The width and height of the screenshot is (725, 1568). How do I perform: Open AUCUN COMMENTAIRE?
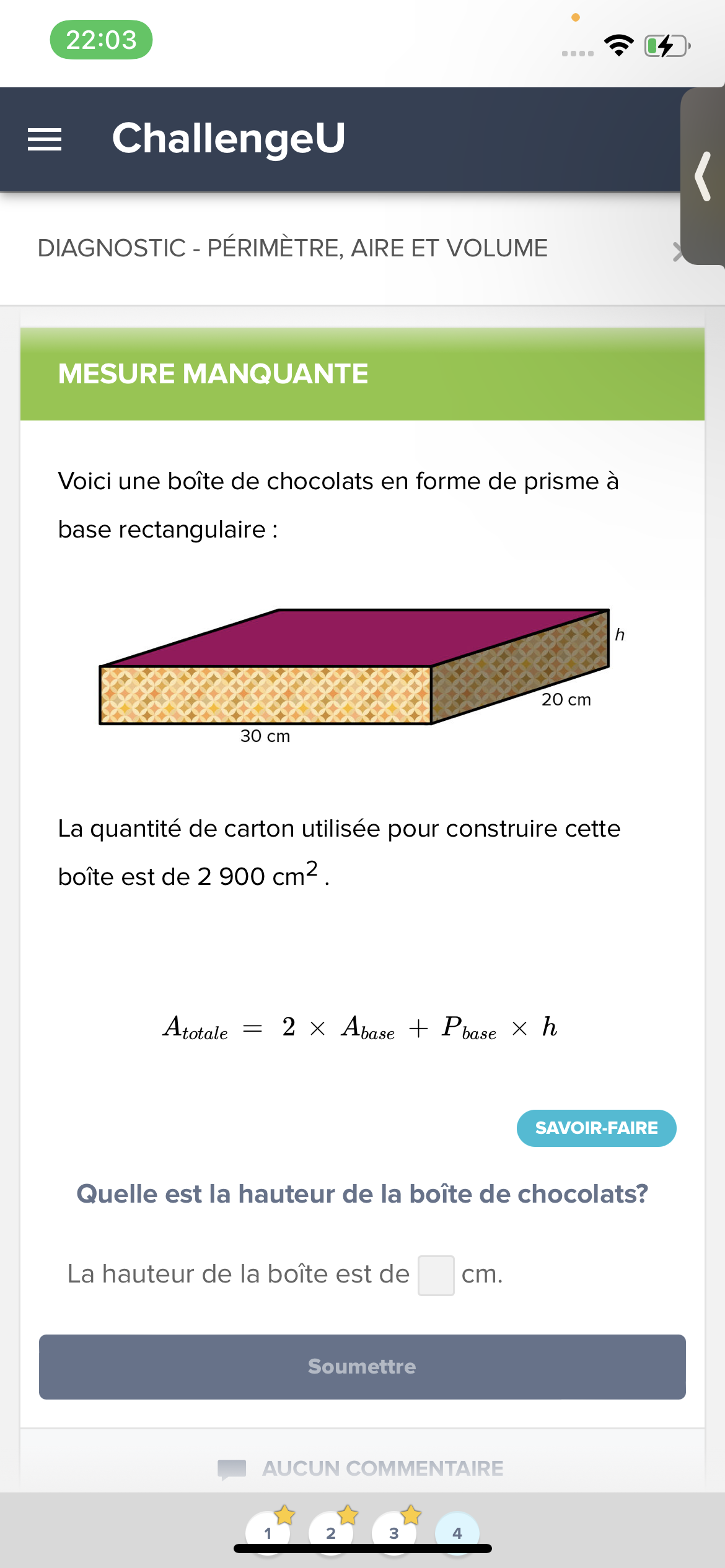click(x=382, y=1467)
